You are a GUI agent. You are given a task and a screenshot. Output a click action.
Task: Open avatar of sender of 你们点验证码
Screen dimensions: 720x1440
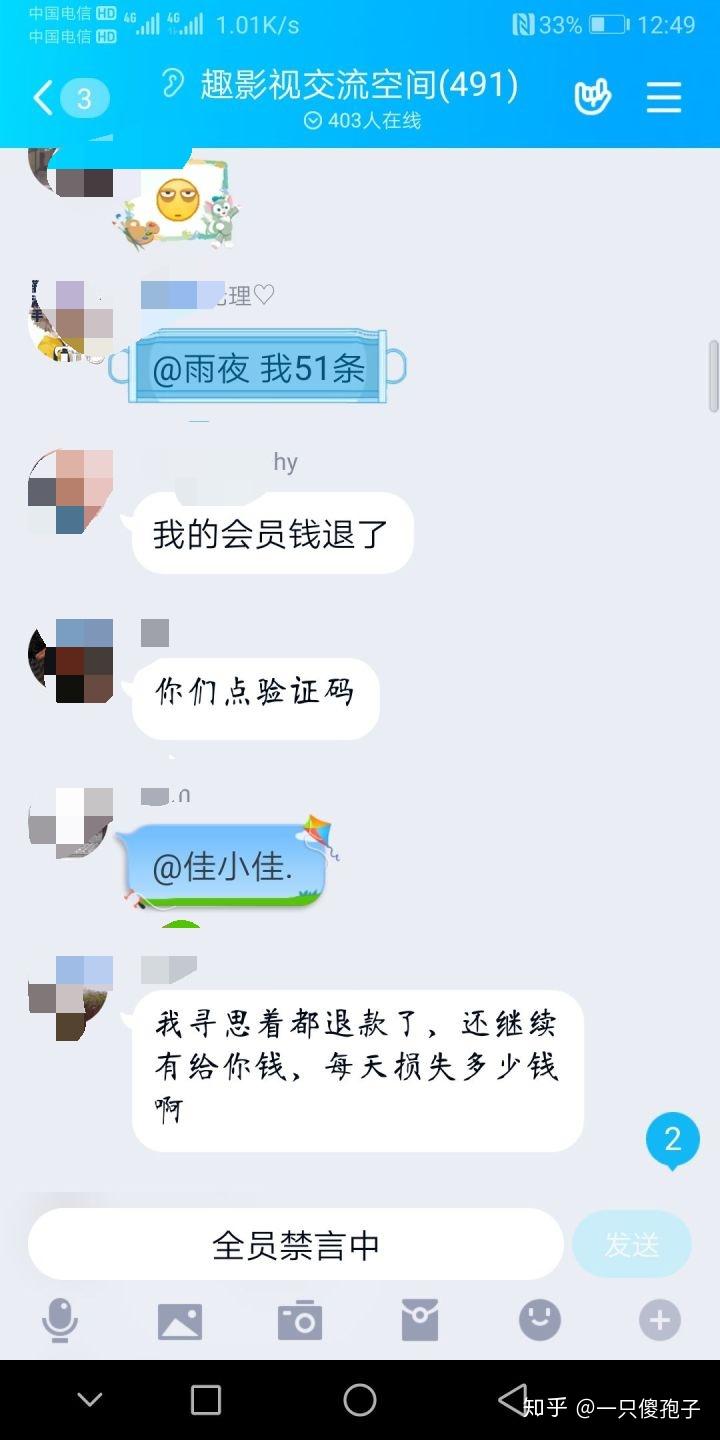(x=70, y=661)
